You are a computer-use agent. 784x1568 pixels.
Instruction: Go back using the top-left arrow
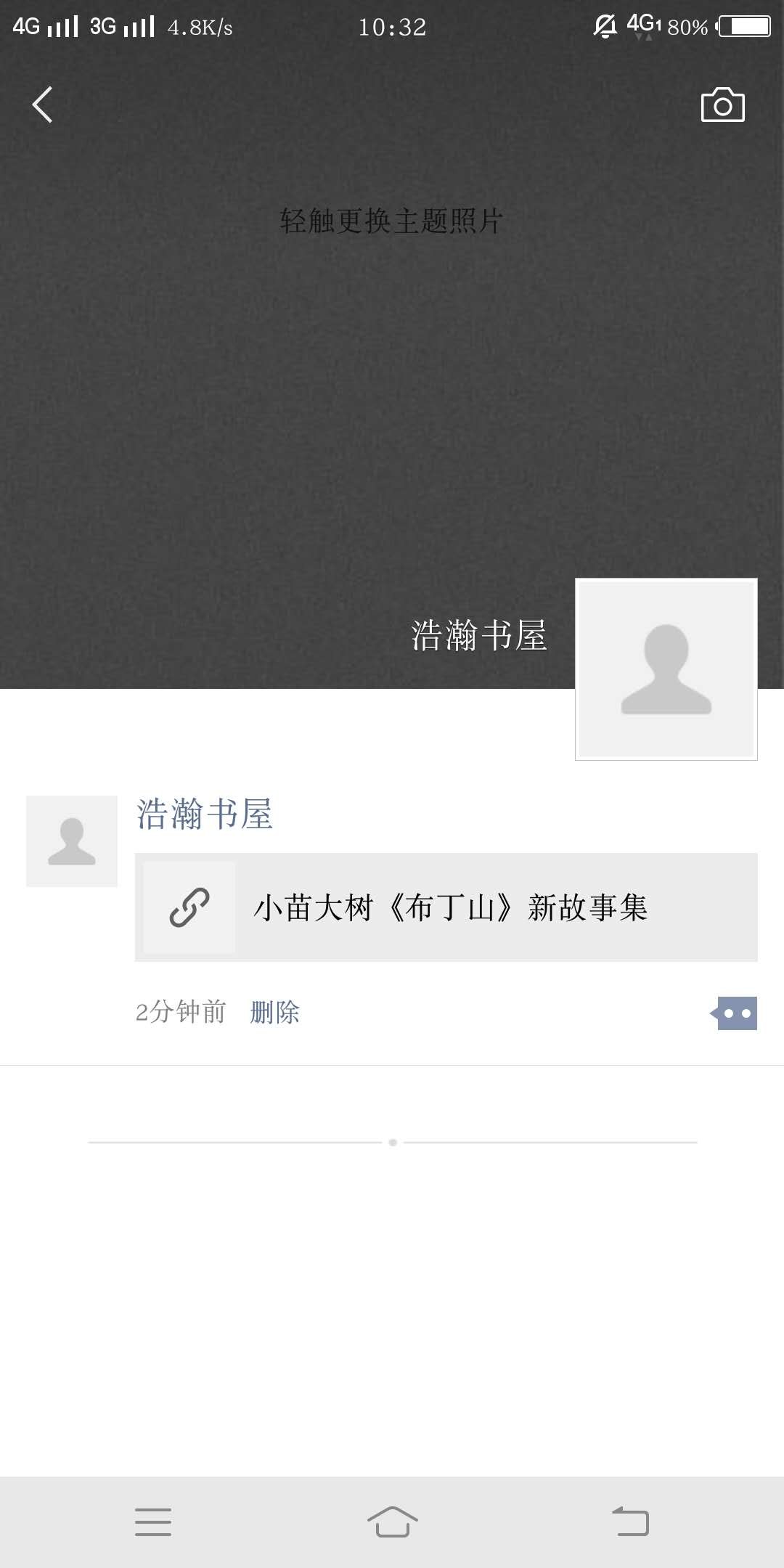pyautogui.click(x=42, y=105)
